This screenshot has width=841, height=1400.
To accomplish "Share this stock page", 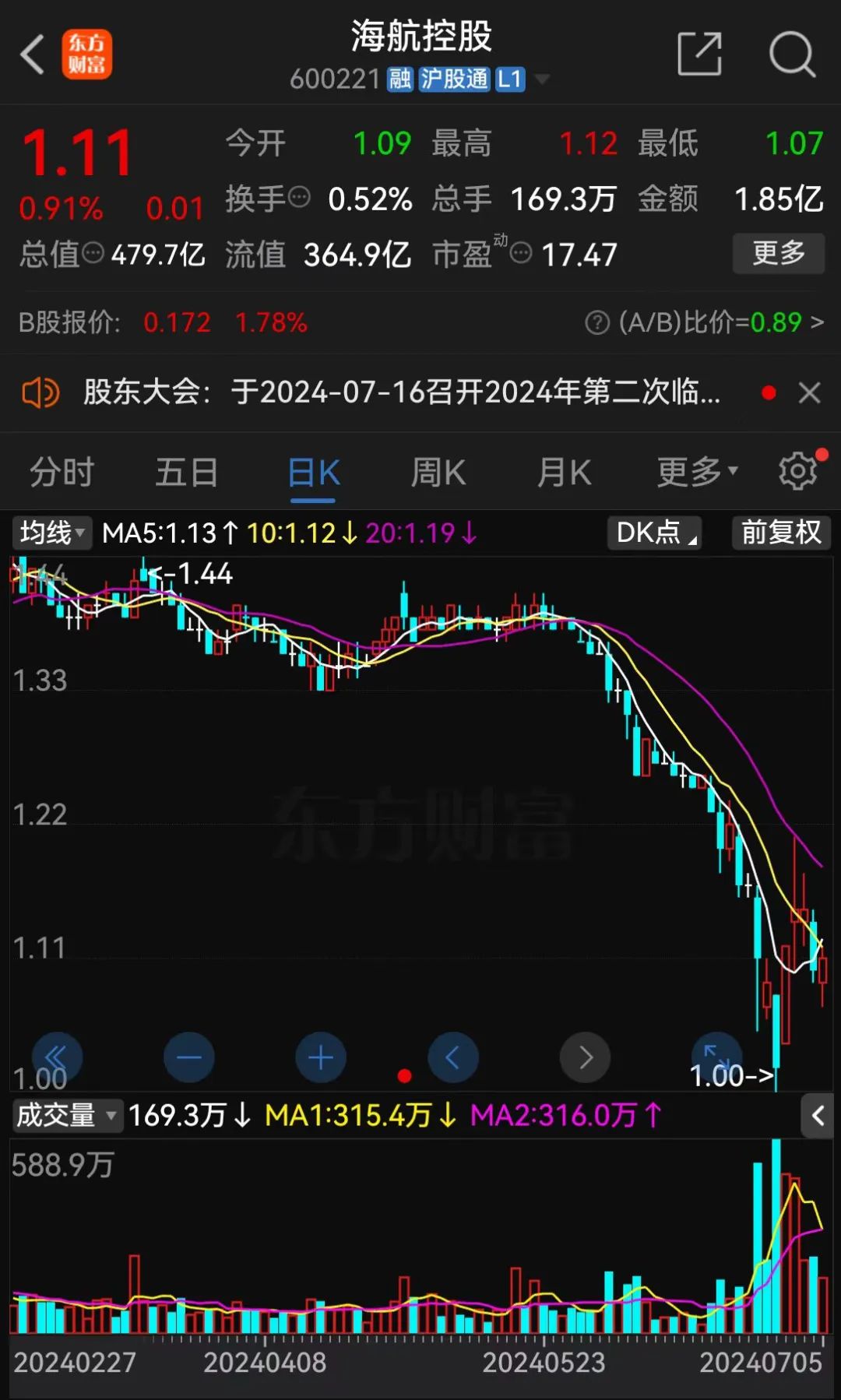I will click(x=699, y=55).
